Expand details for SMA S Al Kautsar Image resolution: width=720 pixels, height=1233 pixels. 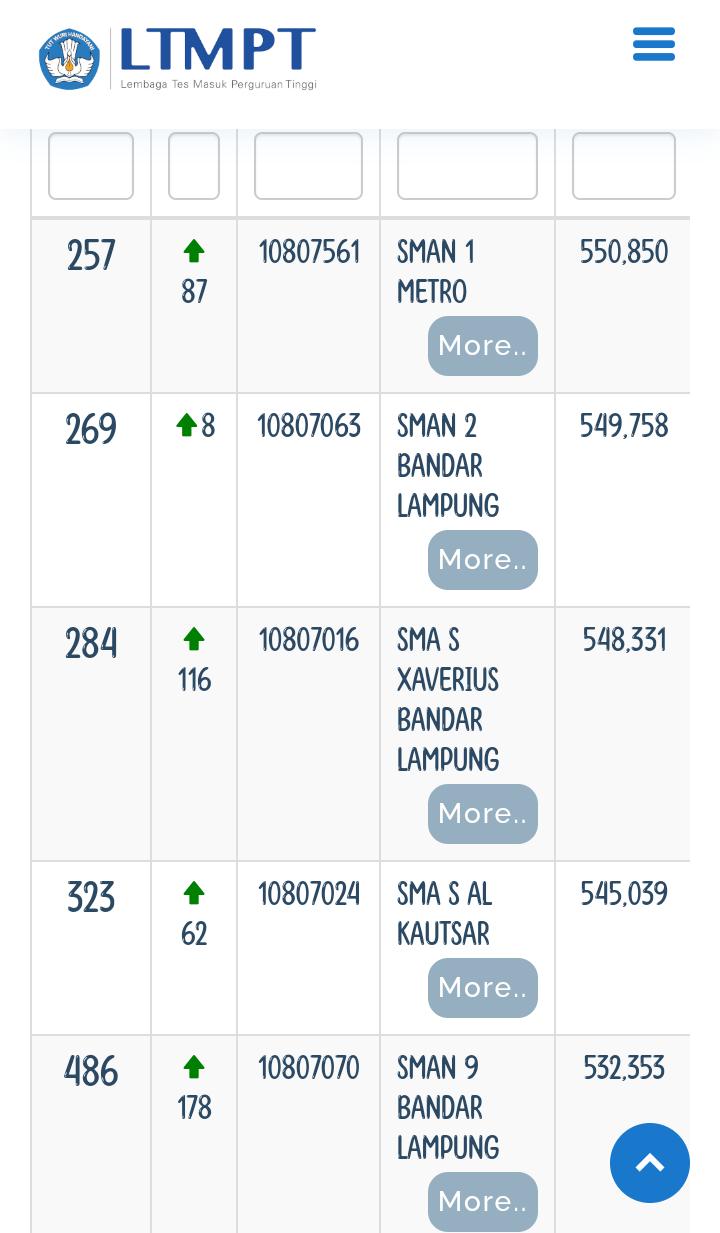coord(483,988)
